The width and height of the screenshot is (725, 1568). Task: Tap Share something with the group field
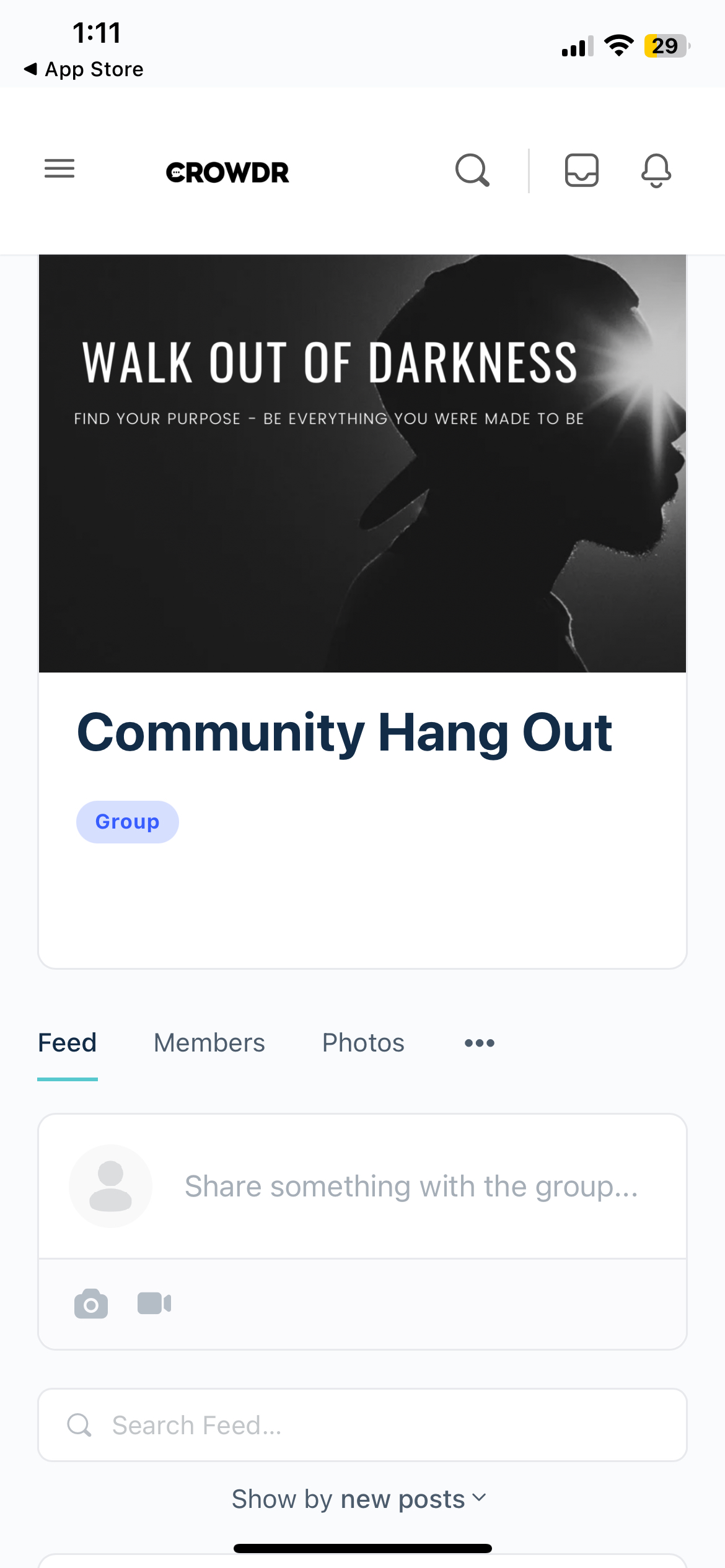(411, 1187)
